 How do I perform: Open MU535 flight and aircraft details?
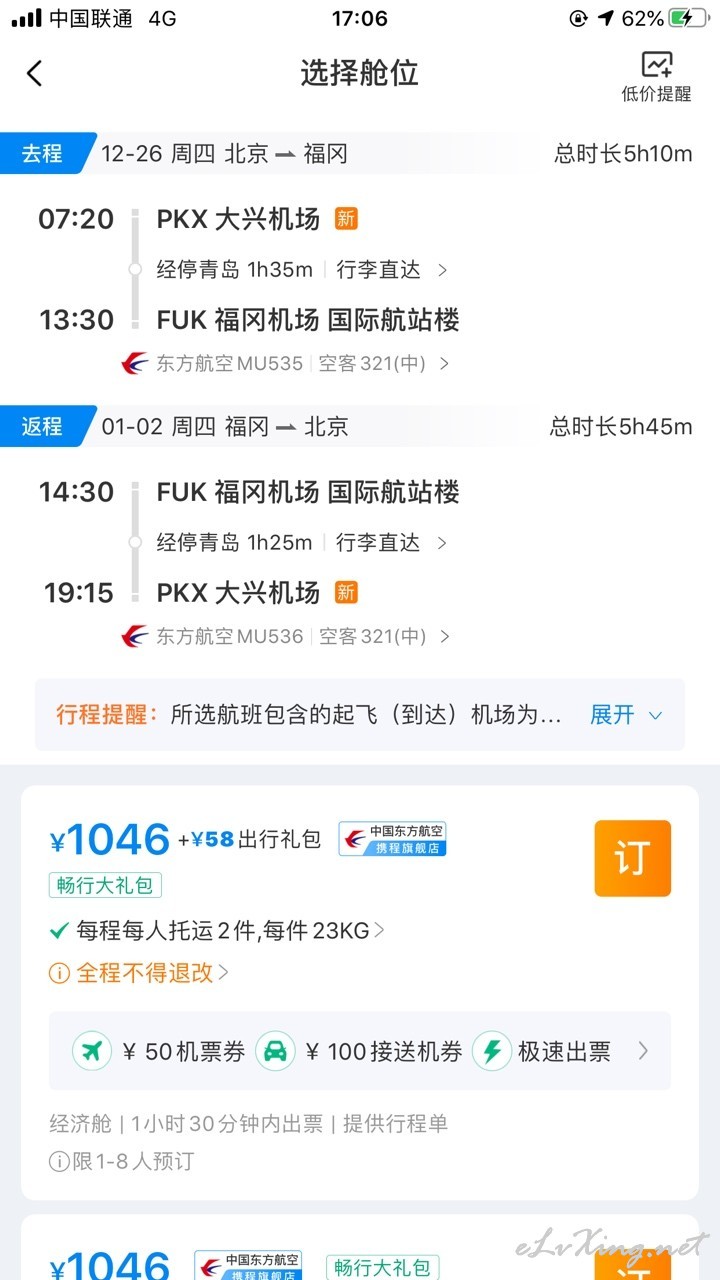coord(285,364)
